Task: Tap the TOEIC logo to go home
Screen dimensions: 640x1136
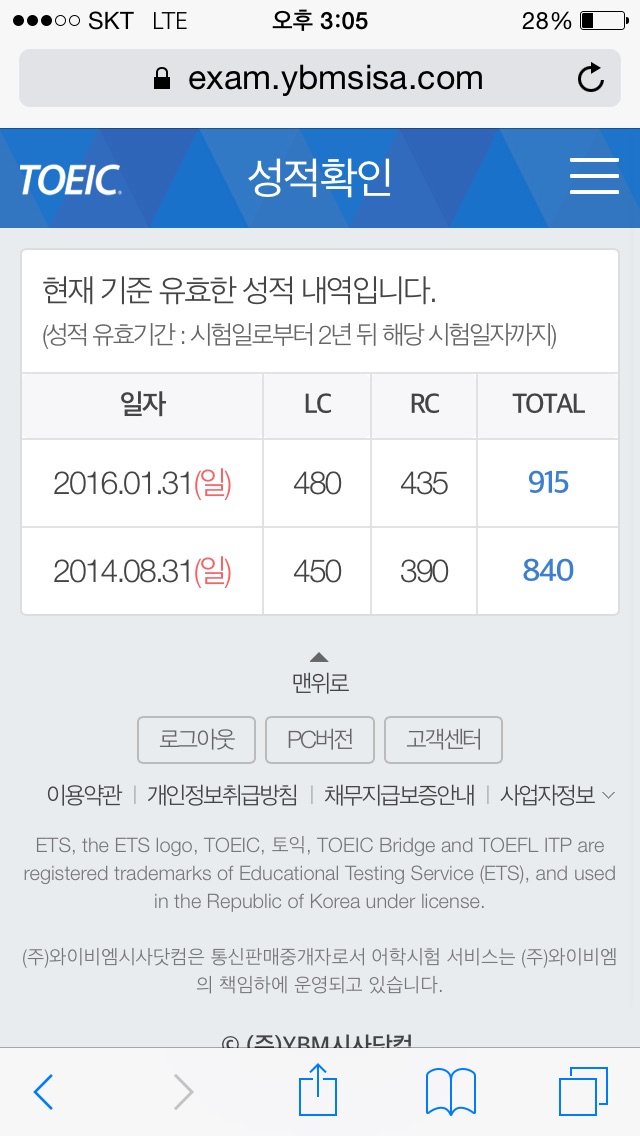Action: [x=70, y=179]
